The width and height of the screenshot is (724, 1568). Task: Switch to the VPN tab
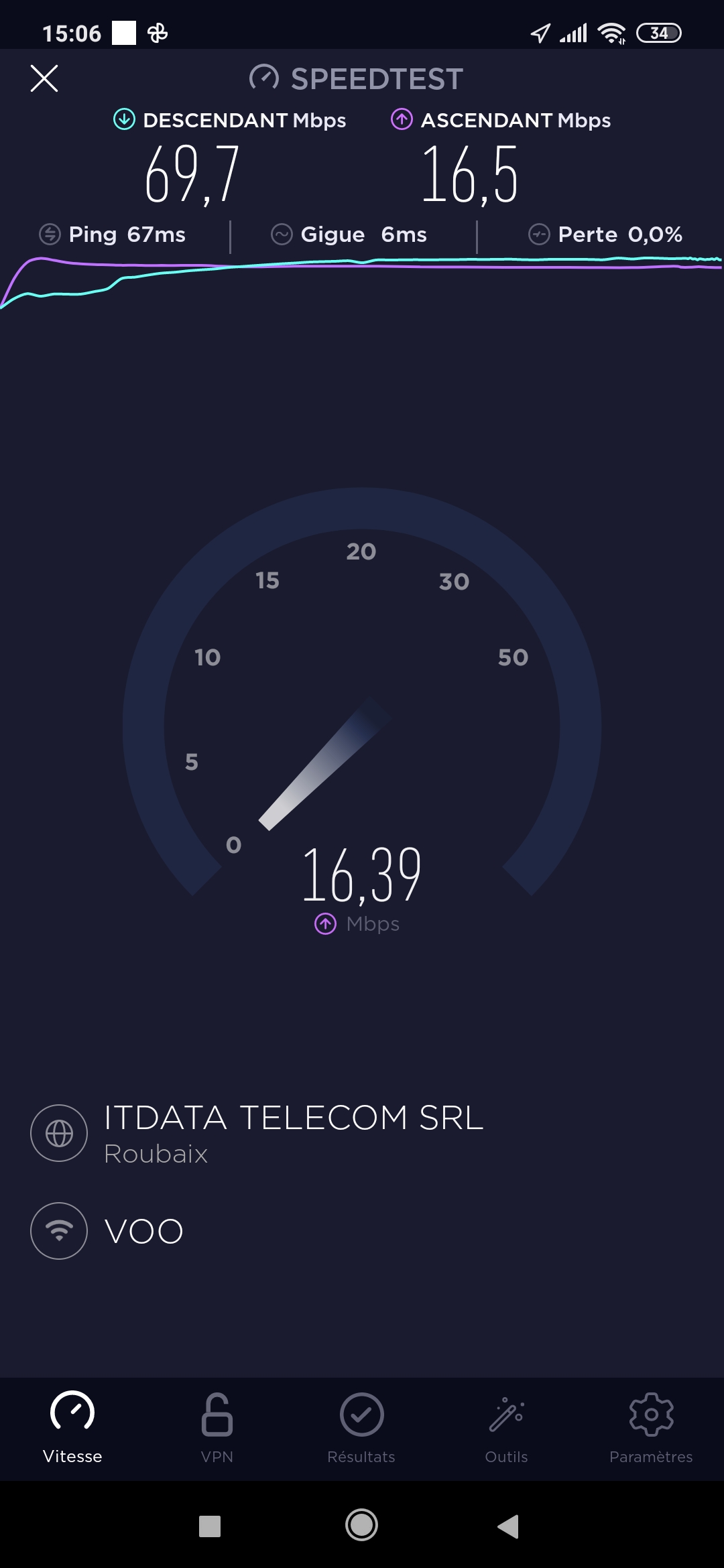[217, 1427]
